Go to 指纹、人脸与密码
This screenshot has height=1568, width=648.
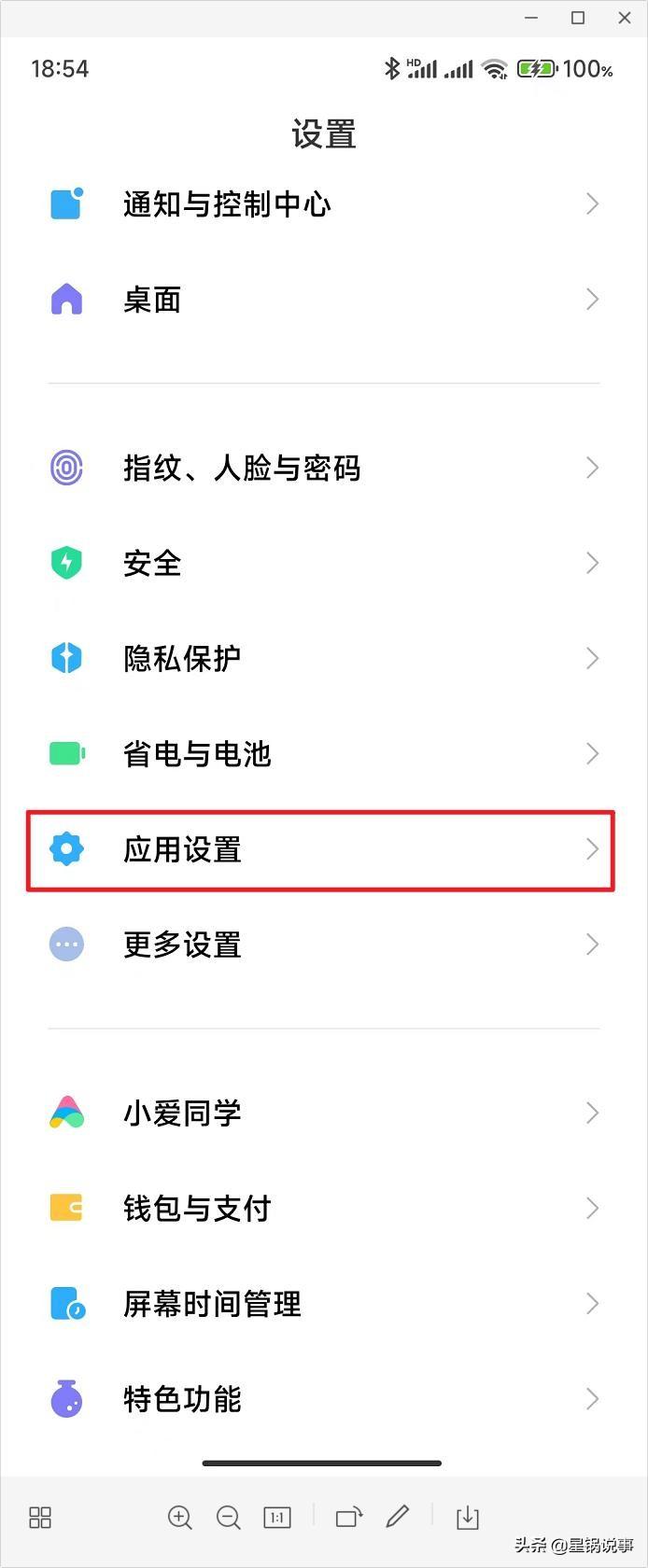tap(241, 468)
